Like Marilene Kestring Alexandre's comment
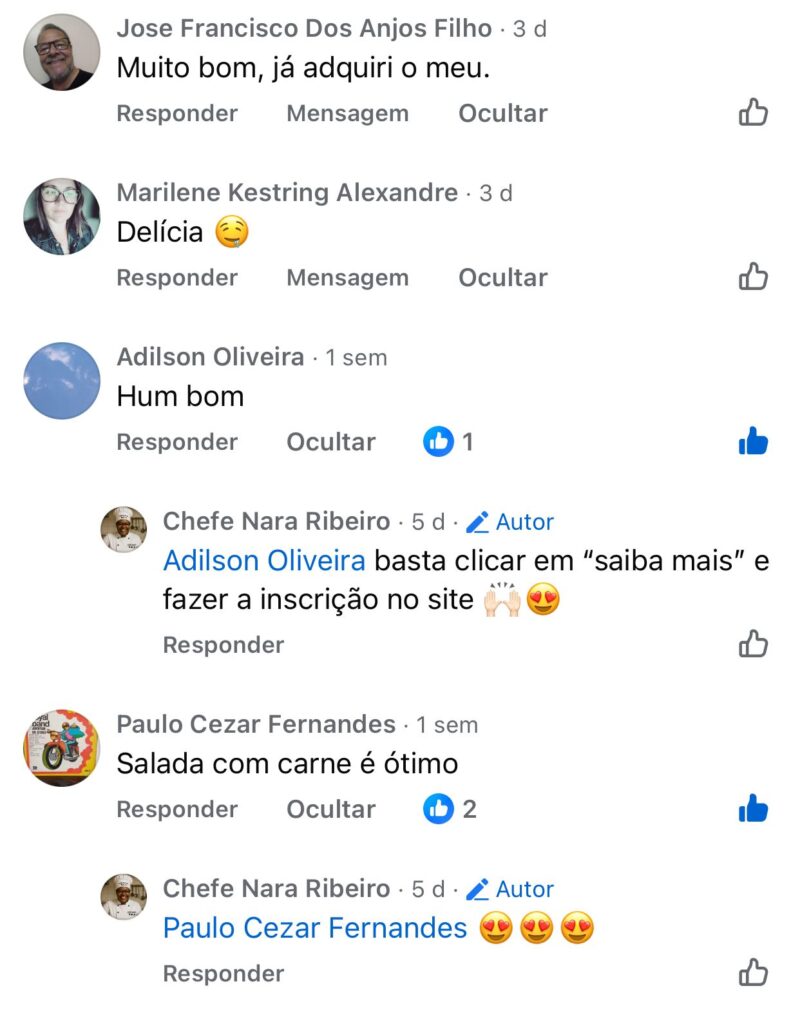 click(x=753, y=276)
